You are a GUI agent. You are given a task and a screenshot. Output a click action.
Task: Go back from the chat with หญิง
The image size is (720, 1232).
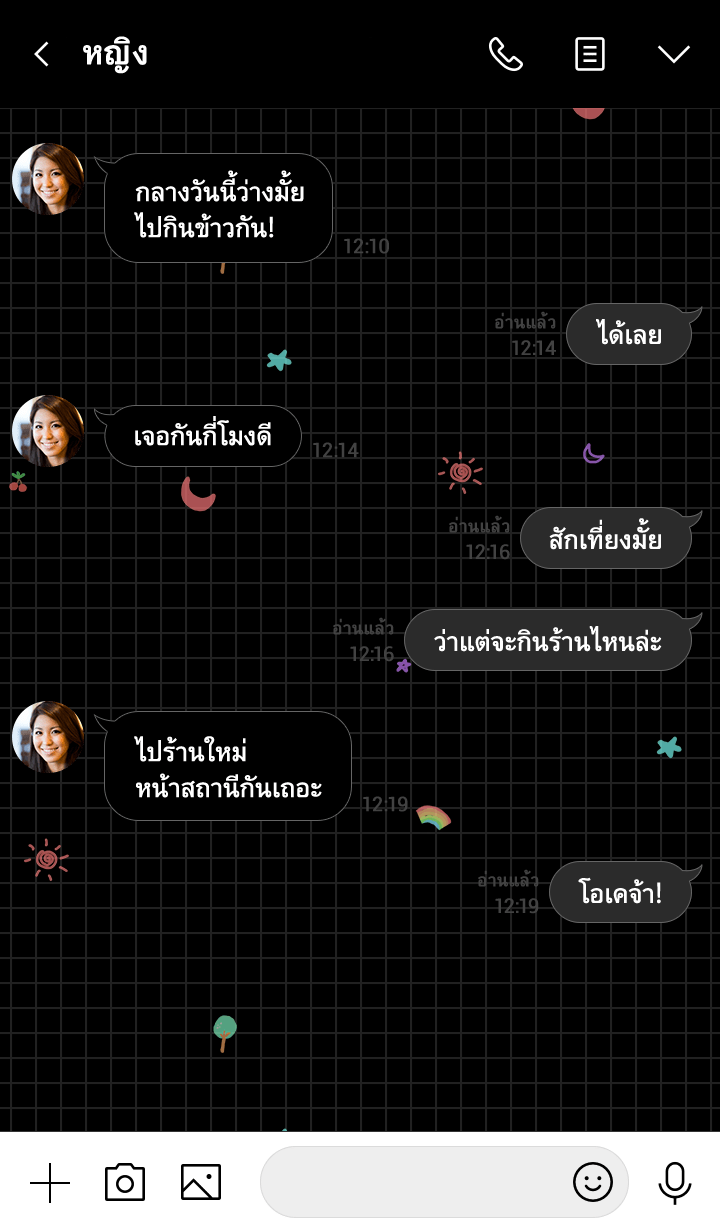click(41, 54)
